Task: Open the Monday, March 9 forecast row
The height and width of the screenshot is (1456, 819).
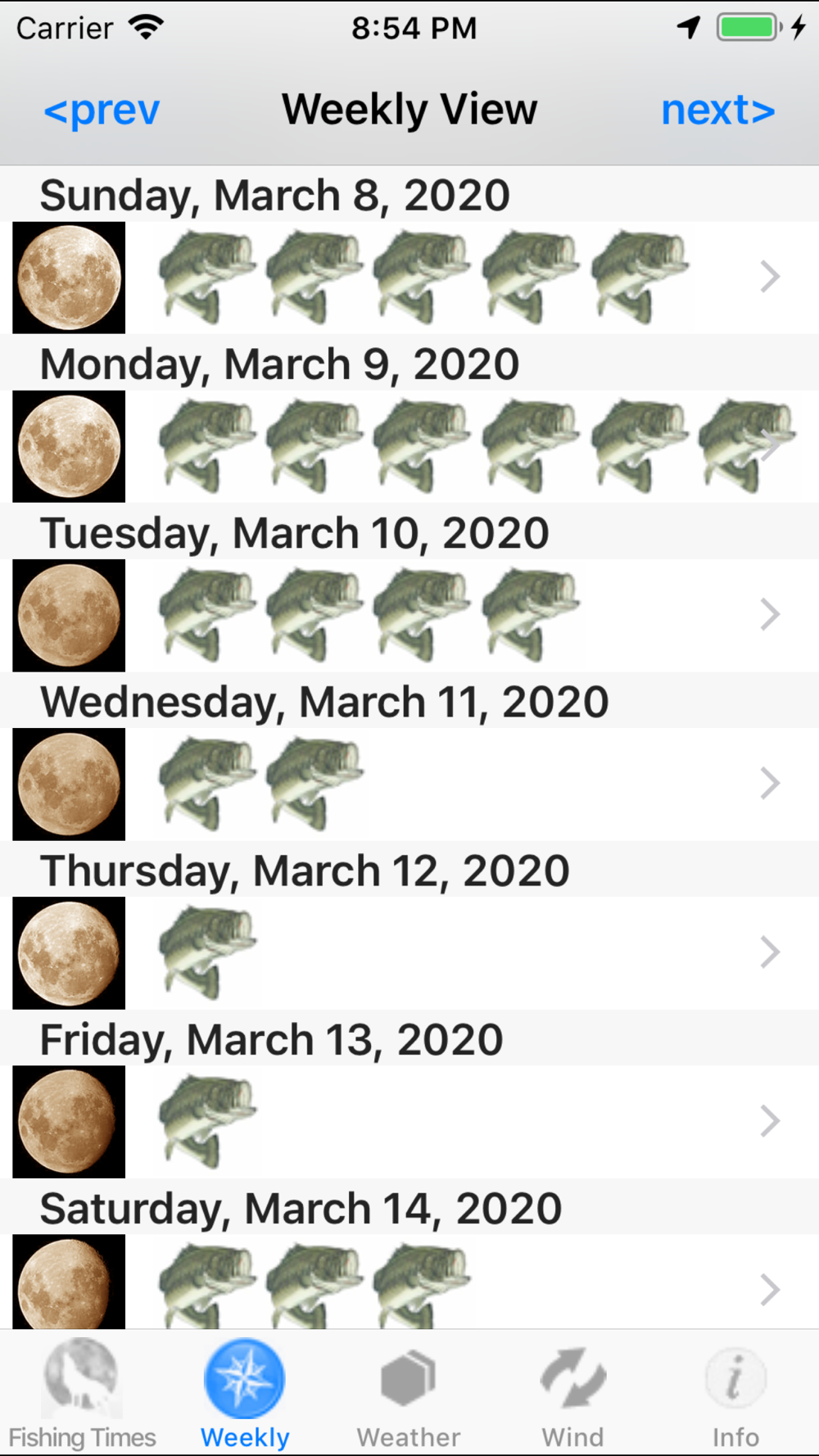Action: [x=409, y=446]
